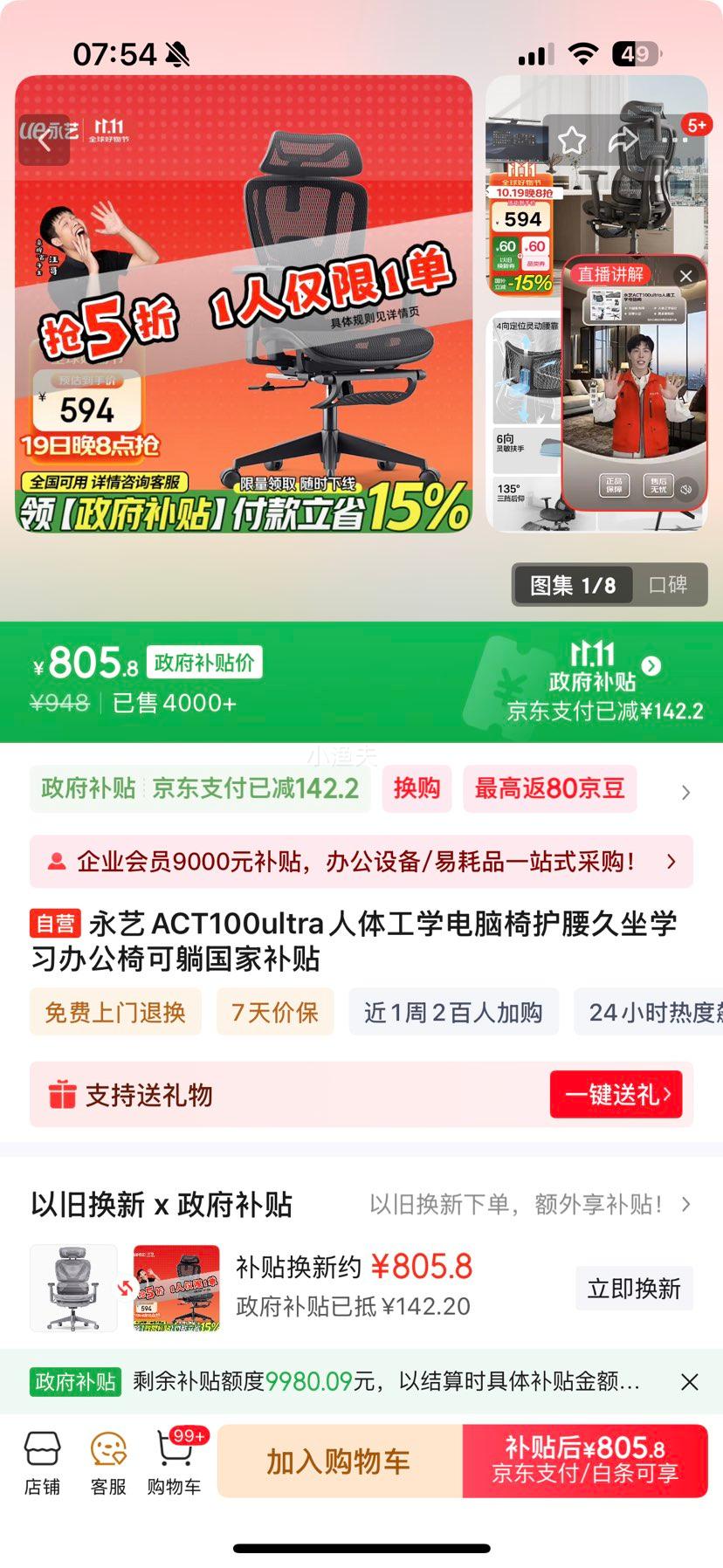The image size is (723, 1568).
Task: Open the 企业会员9000元补贴 banner
Action: (361, 862)
